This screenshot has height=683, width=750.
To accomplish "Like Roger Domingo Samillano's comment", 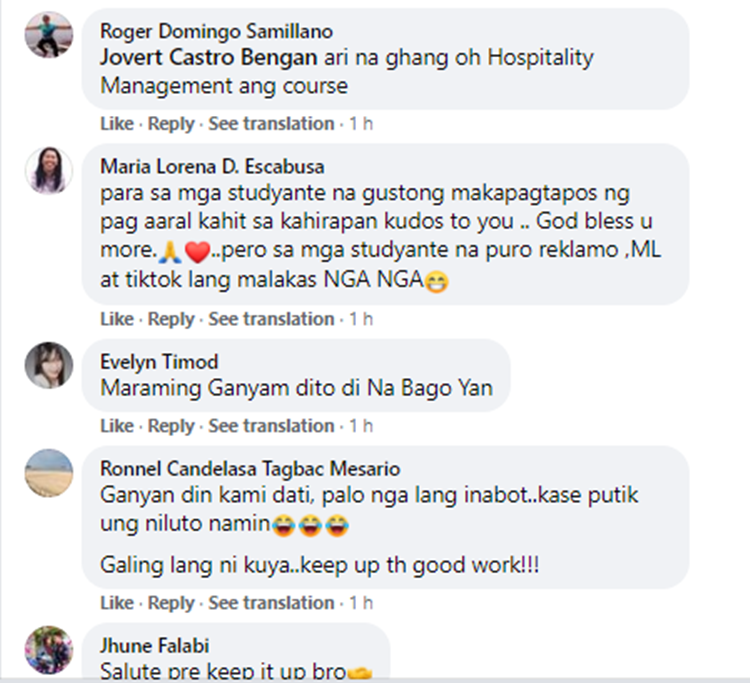I will coord(116,124).
